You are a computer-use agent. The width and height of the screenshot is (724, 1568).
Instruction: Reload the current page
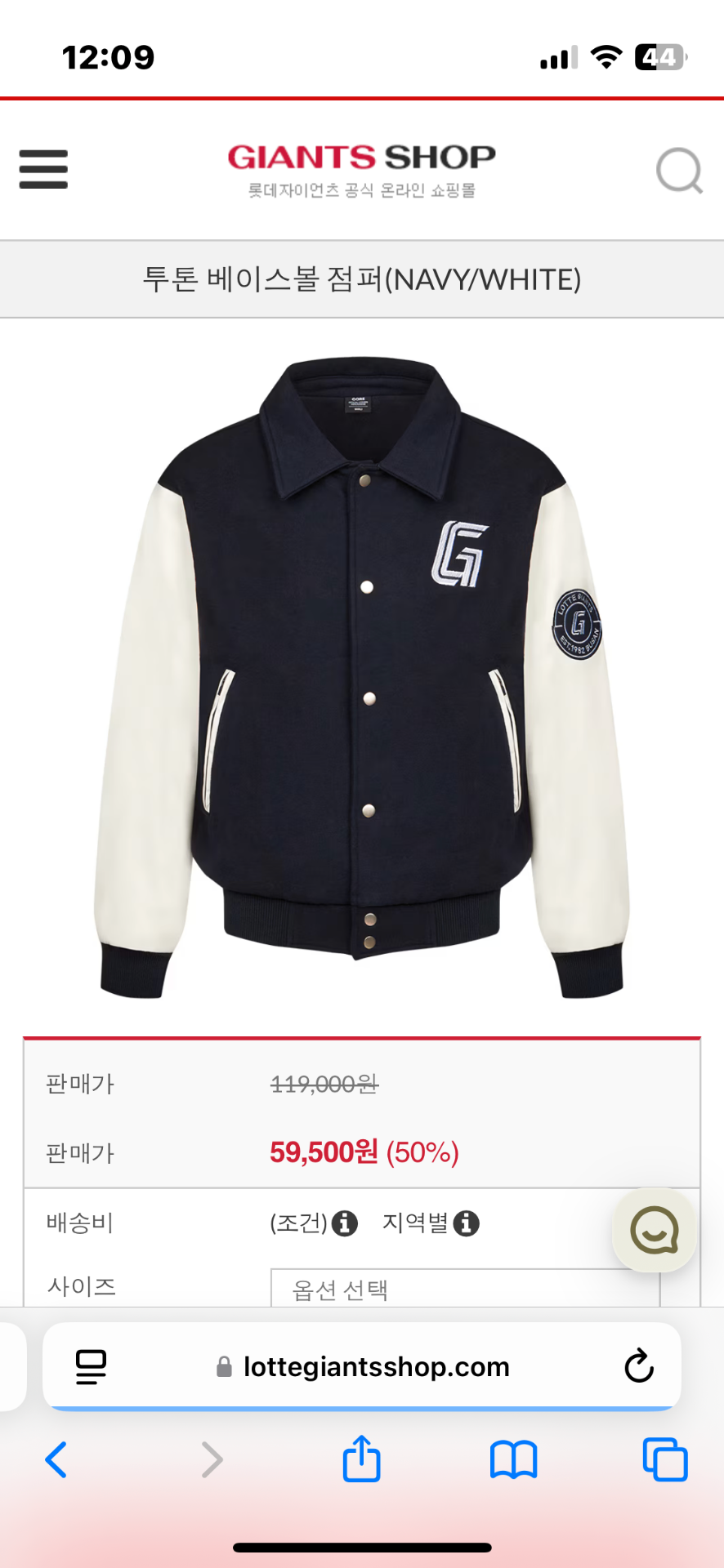pyautogui.click(x=638, y=1366)
